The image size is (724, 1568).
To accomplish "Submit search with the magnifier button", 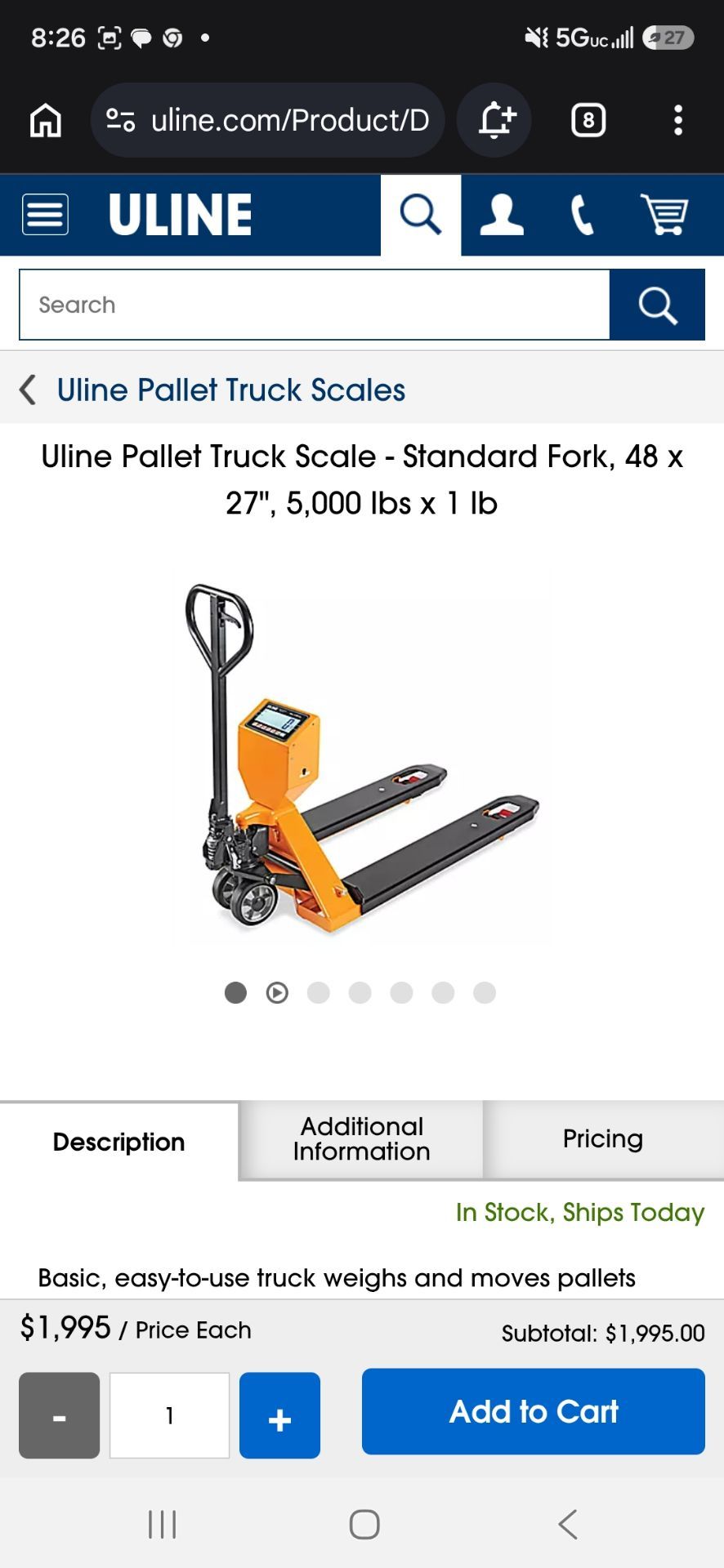I will (657, 305).
